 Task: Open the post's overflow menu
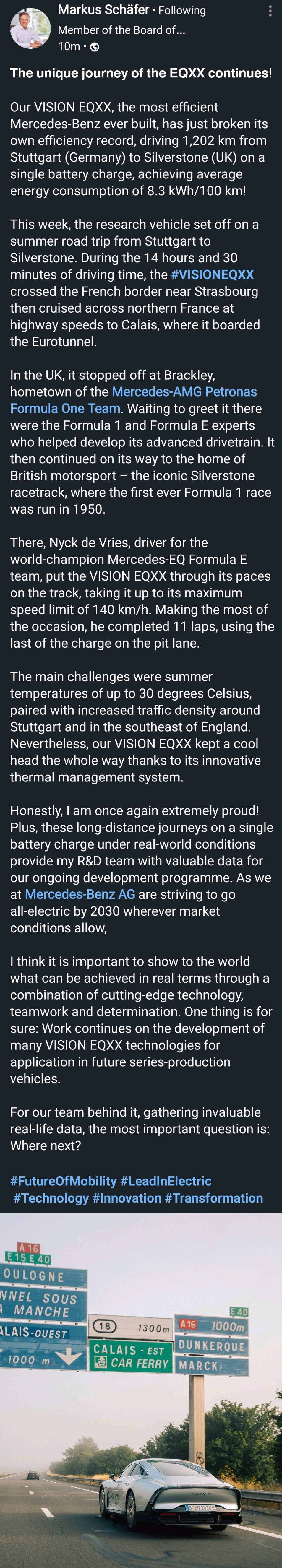point(270,12)
